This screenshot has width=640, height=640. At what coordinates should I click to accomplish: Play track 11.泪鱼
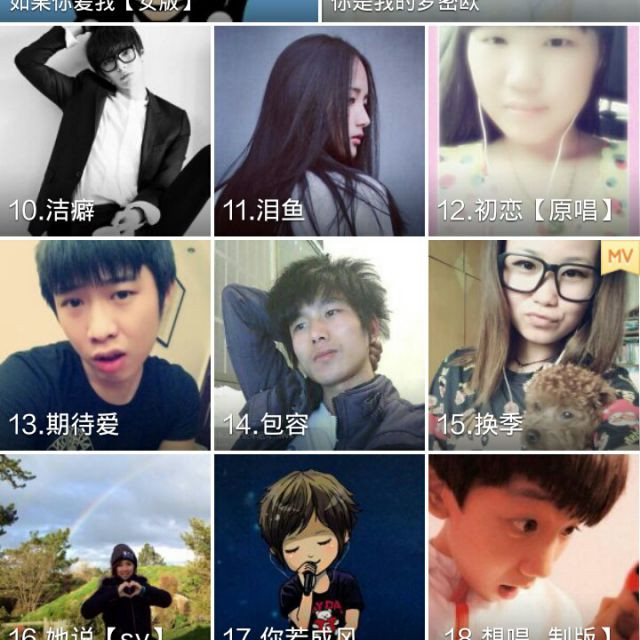point(319,130)
